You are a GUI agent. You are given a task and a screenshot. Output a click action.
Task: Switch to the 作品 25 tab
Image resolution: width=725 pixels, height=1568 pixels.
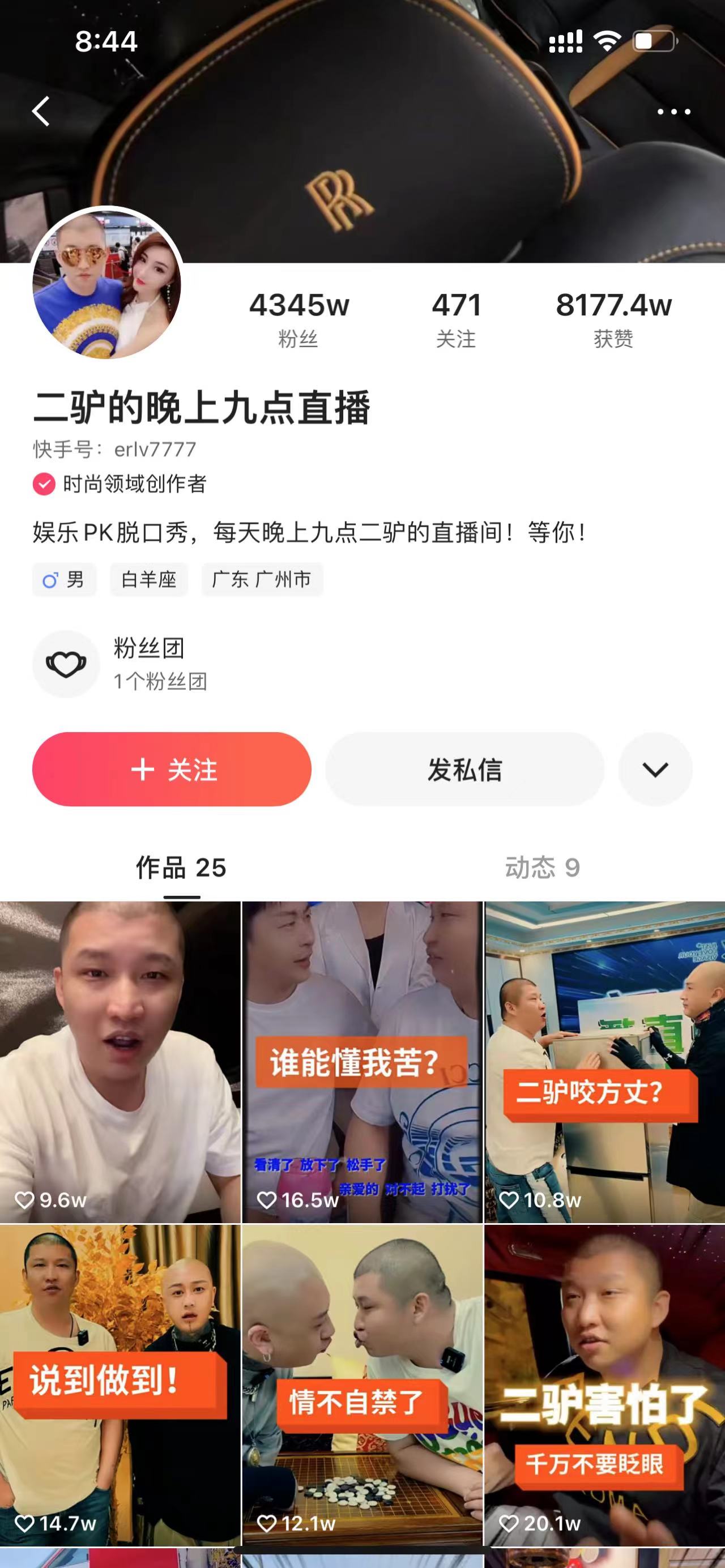181,868
